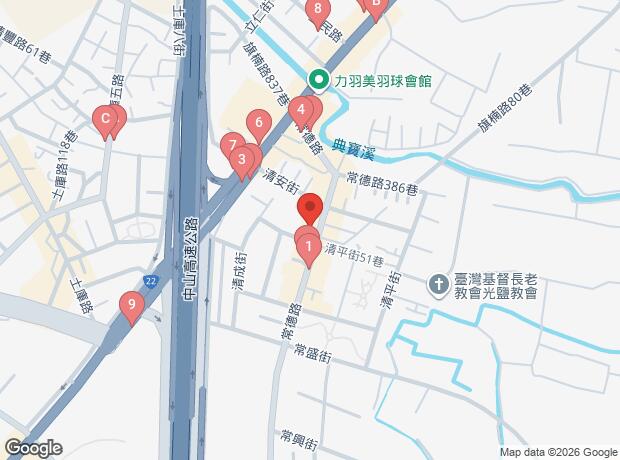Viewport: 620px width, 460px height.
Task: Tap map pin number 3
Action: 241,158
